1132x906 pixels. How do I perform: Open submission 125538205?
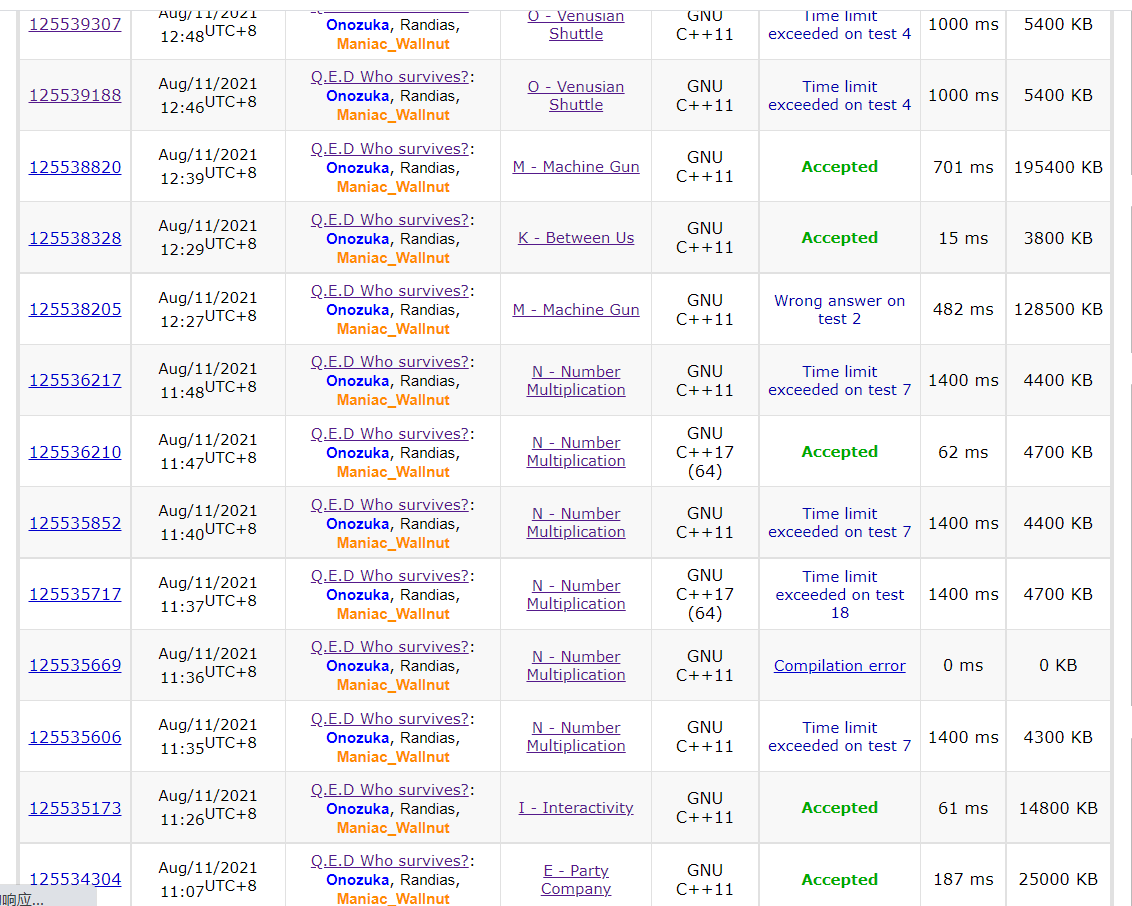75,309
